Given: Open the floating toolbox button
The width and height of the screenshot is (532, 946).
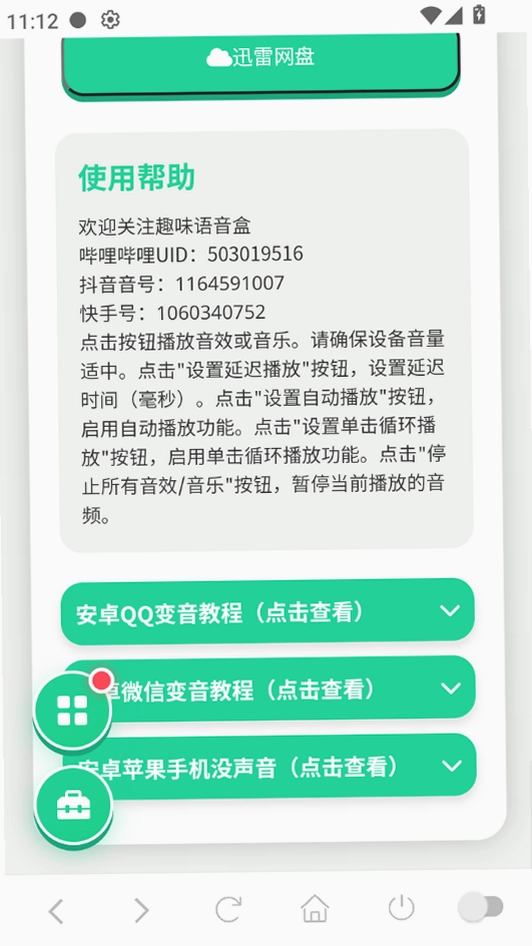Looking at the screenshot, I should [74, 805].
